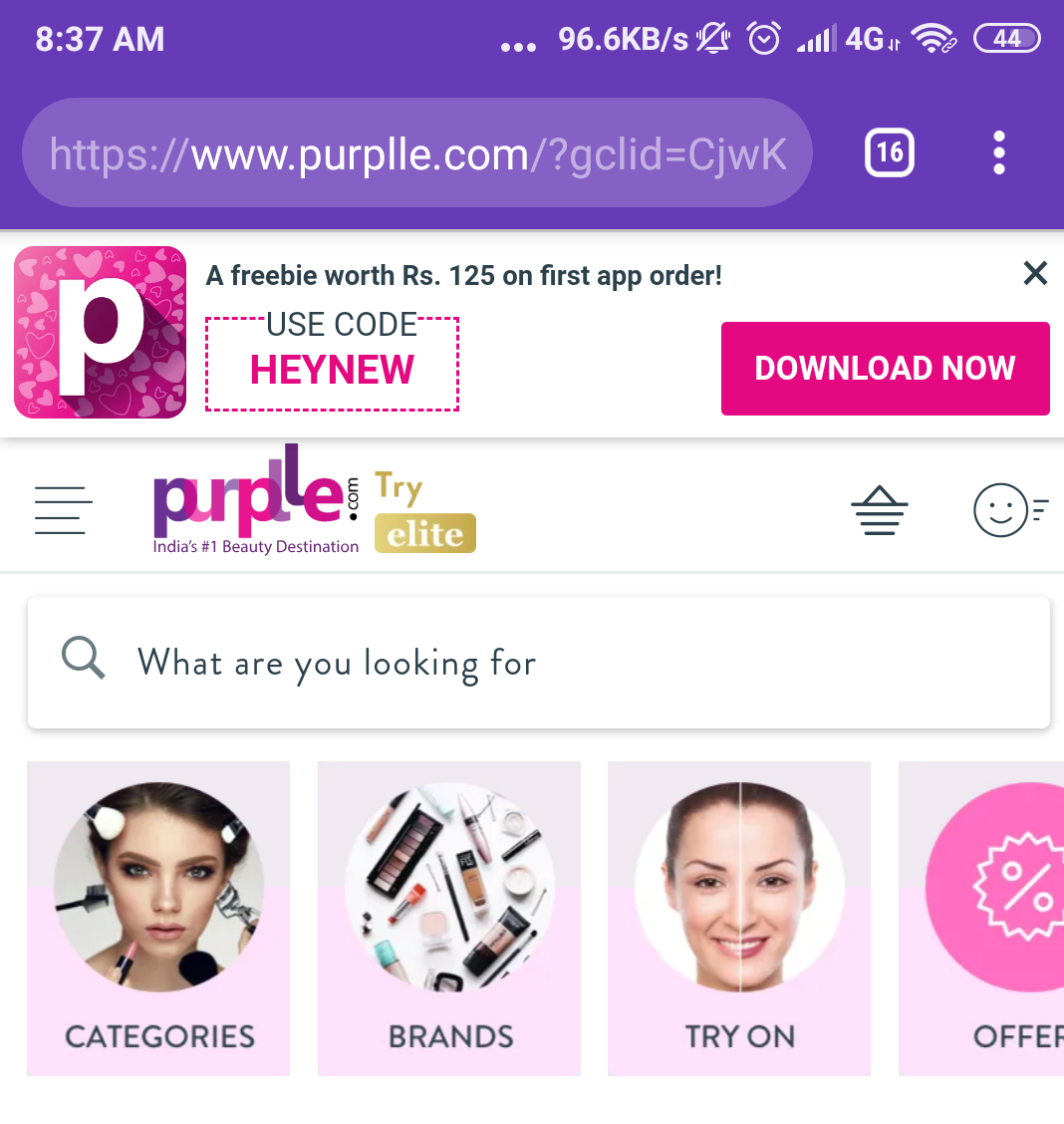Viewport: 1064px width, 1124px height.
Task: Open the hamburger navigation menu
Action: click(63, 510)
